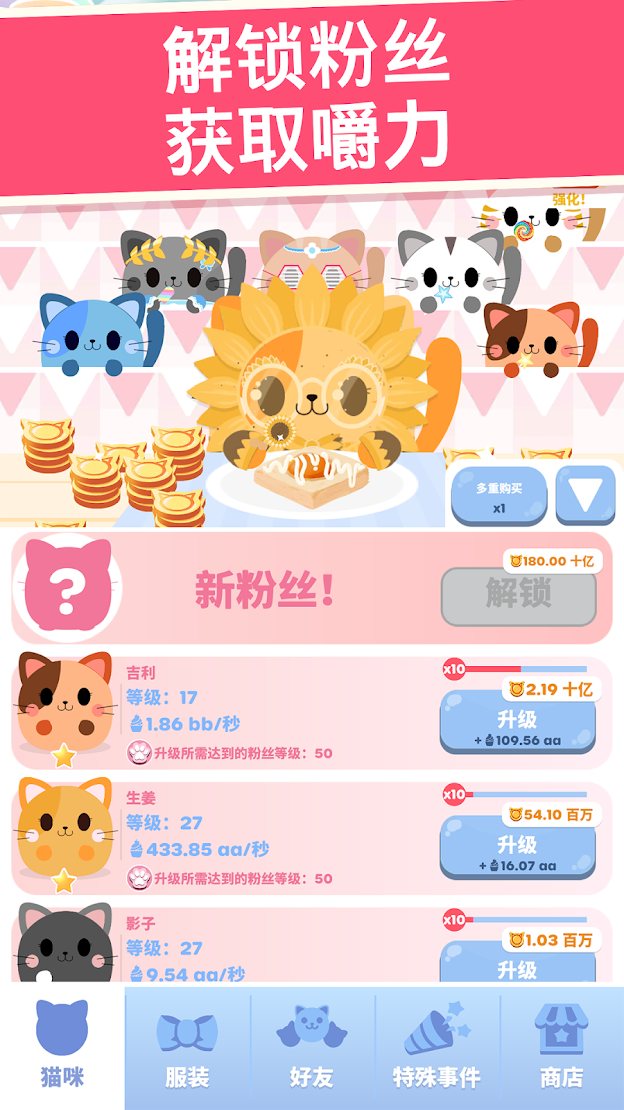
Task: Collapse the panel with the down arrow
Action: [585, 495]
